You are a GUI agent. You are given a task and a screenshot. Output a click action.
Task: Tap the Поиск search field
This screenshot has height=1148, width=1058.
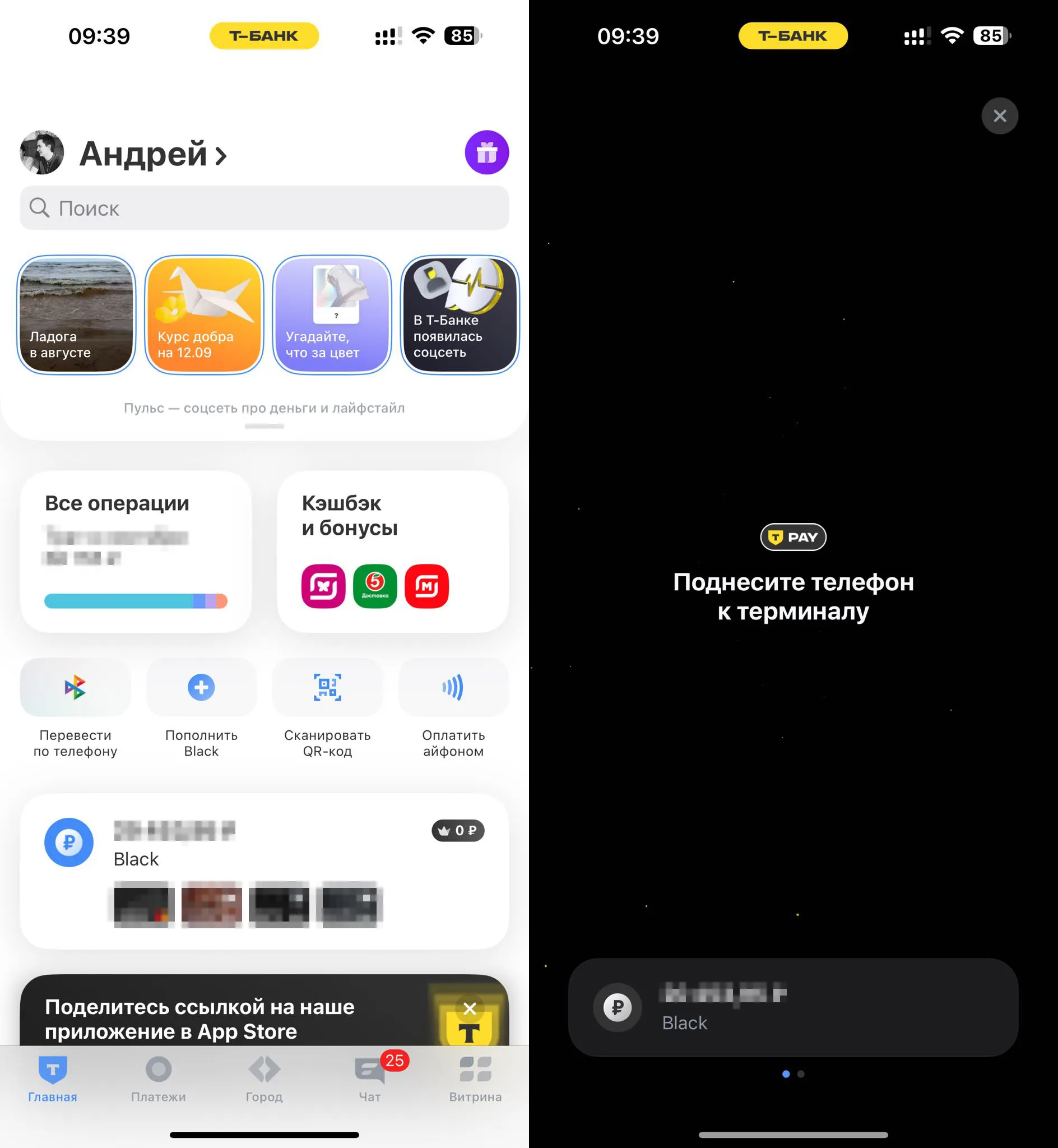(264, 208)
